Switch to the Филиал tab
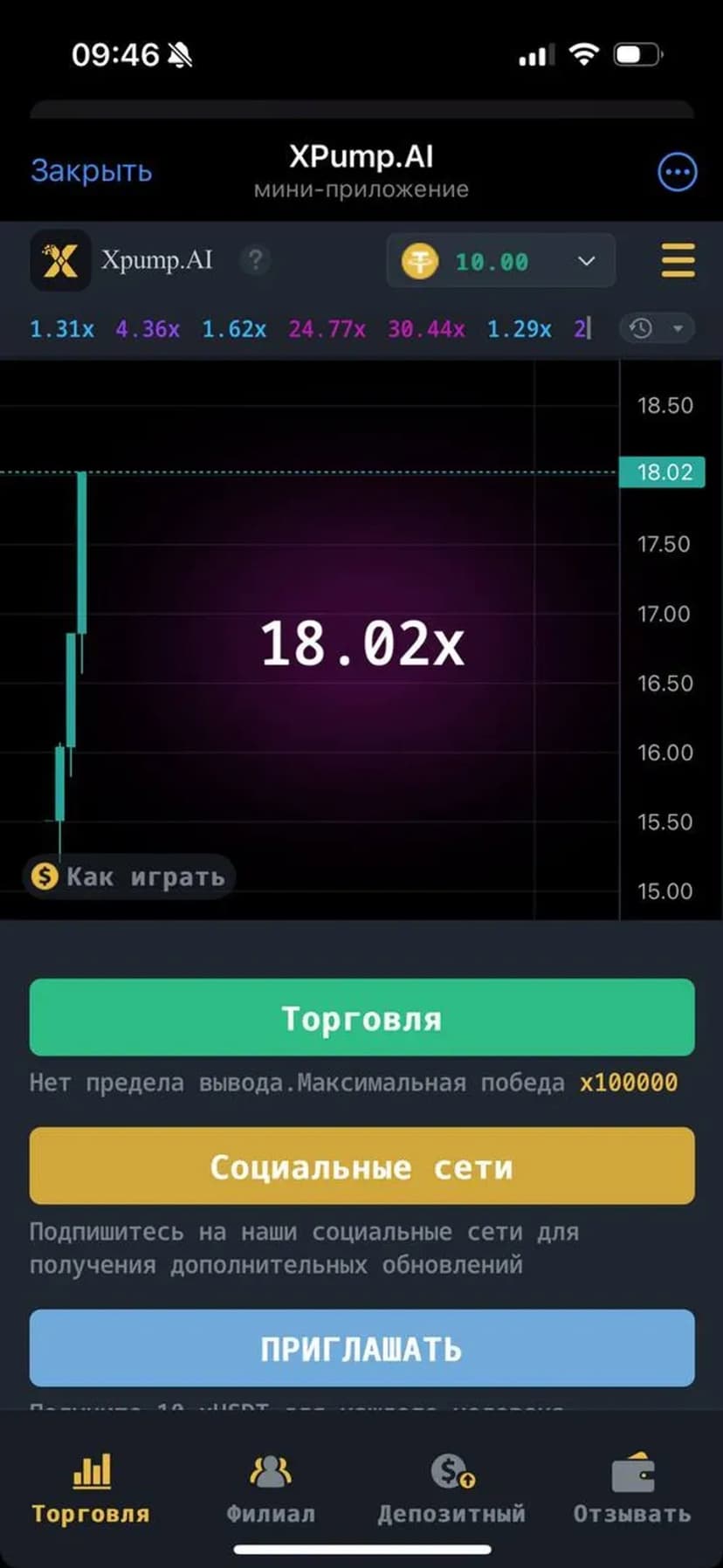The height and width of the screenshot is (1568, 723). [x=271, y=1488]
